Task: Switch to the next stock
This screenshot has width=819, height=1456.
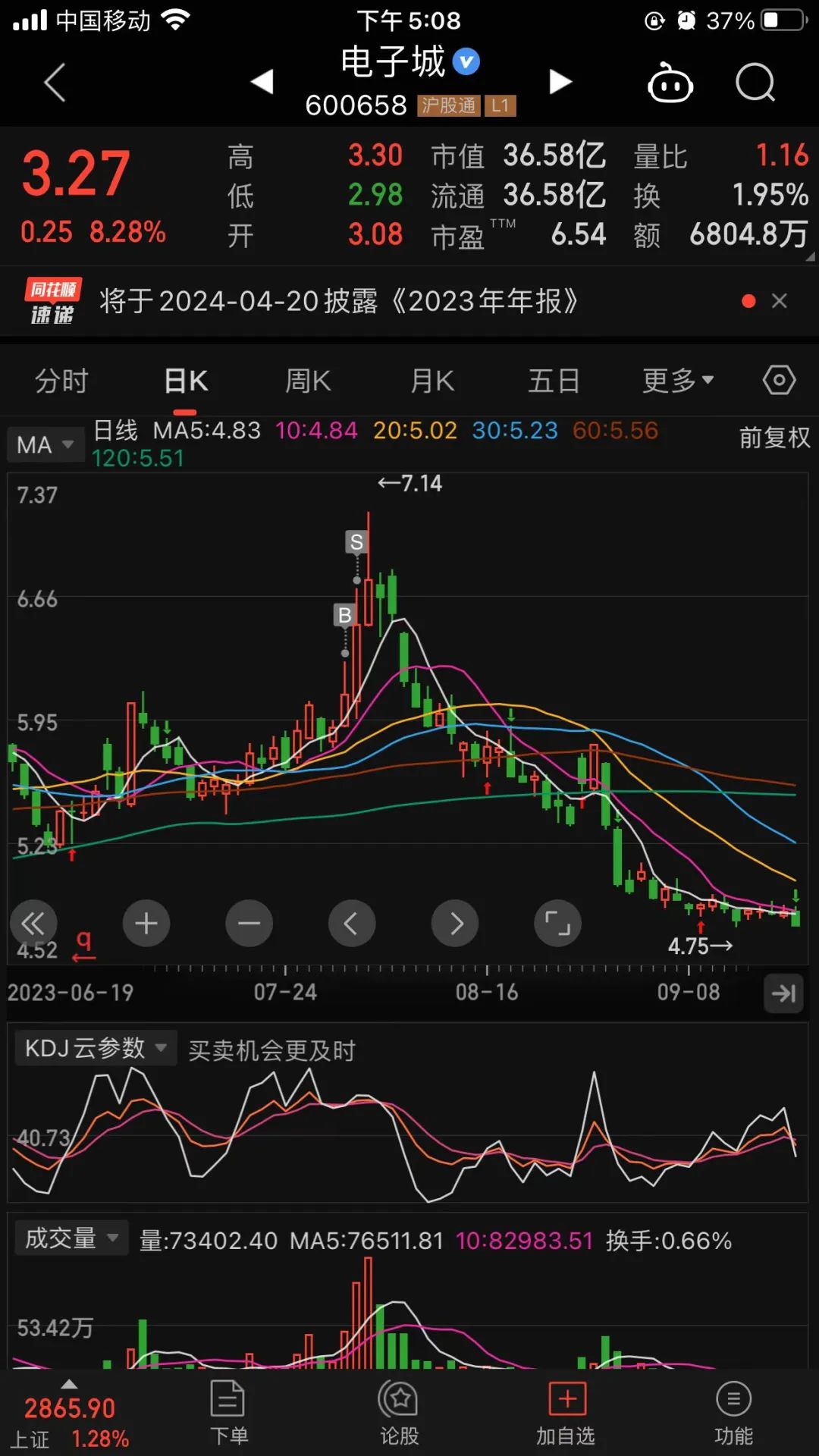Action: pos(560,81)
